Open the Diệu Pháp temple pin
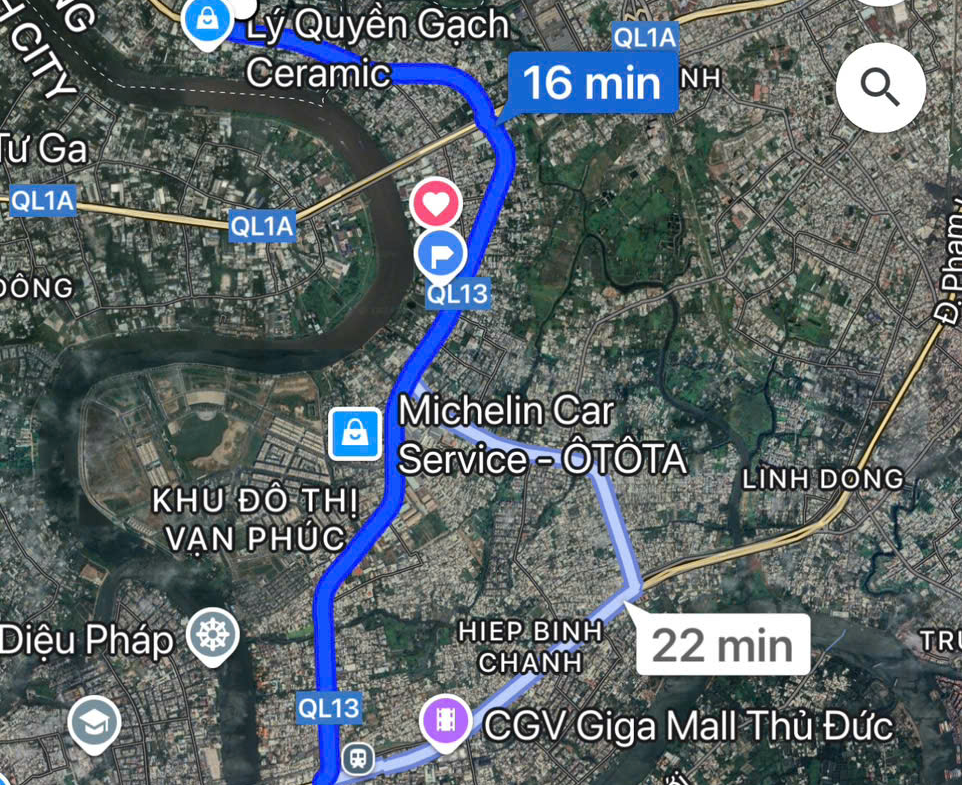 [x=213, y=634]
